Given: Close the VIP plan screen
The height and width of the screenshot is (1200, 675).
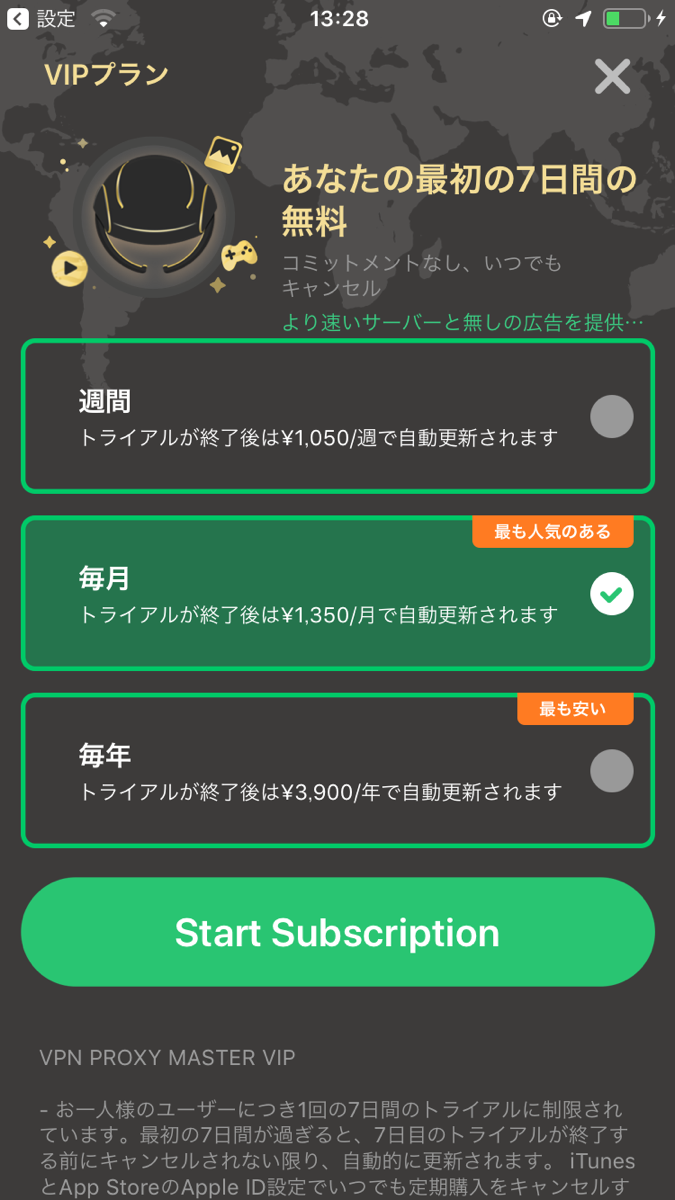Looking at the screenshot, I should (x=611, y=76).
